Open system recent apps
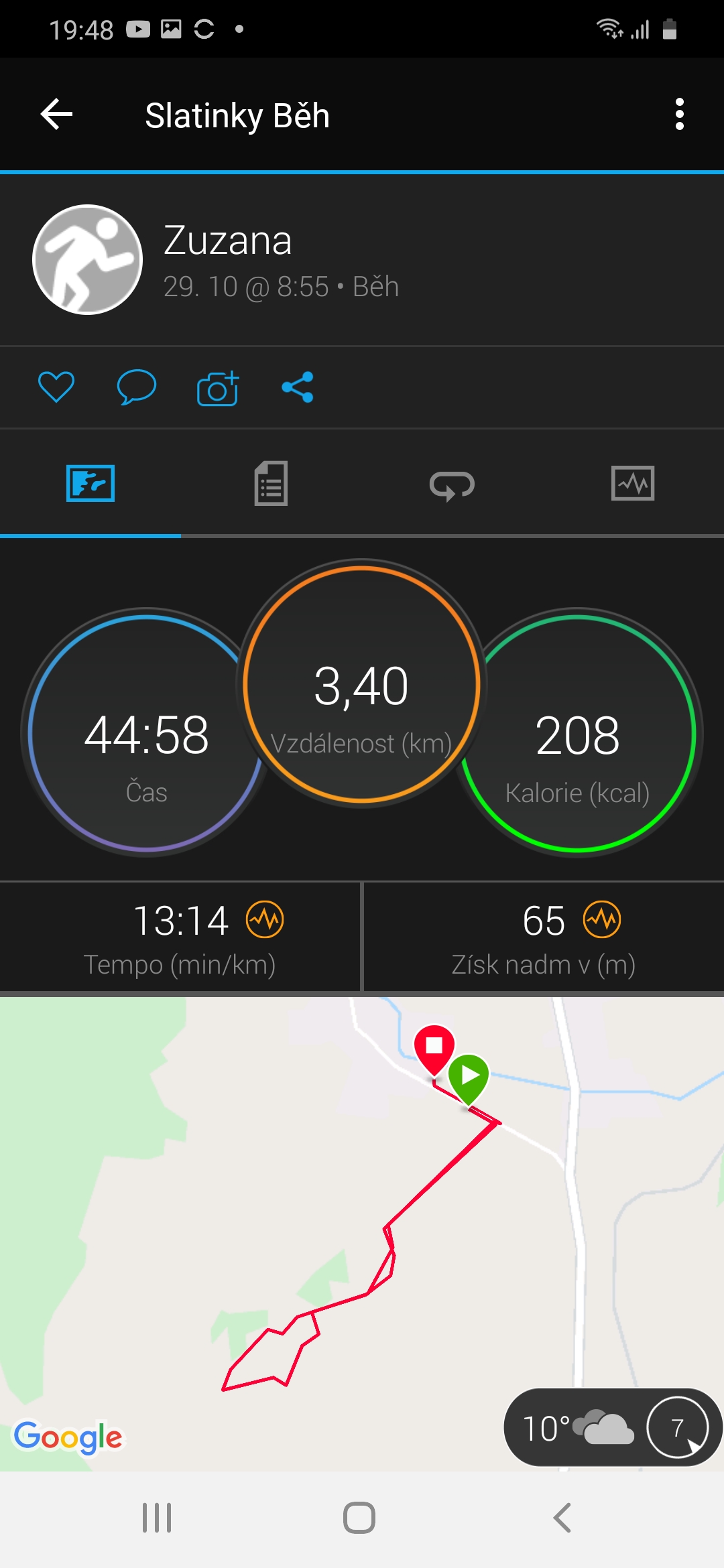Viewport: 724px width, 1568px height. (157, 1518)
